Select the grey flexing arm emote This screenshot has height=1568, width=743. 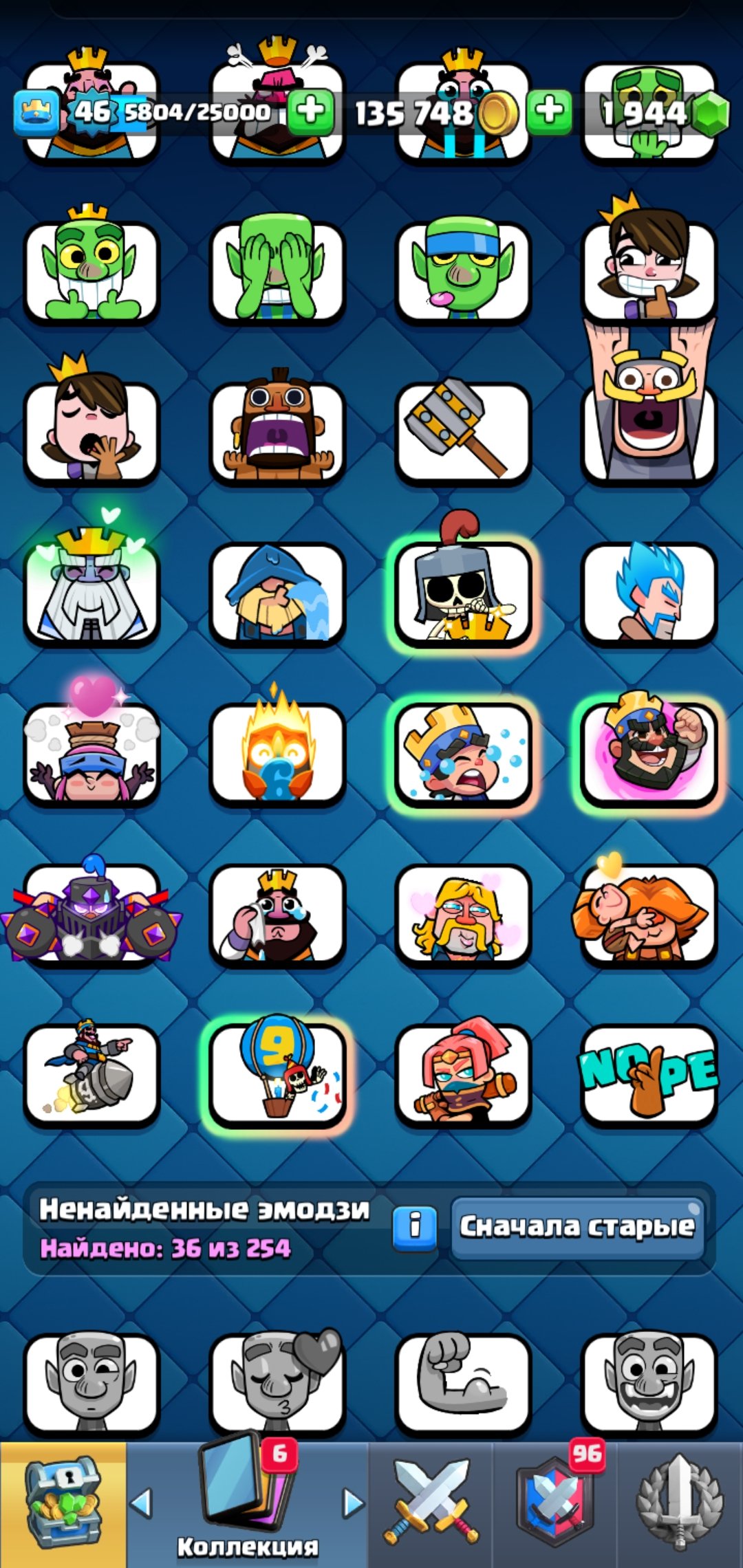pyautogui.click(x=462, y=1384)
